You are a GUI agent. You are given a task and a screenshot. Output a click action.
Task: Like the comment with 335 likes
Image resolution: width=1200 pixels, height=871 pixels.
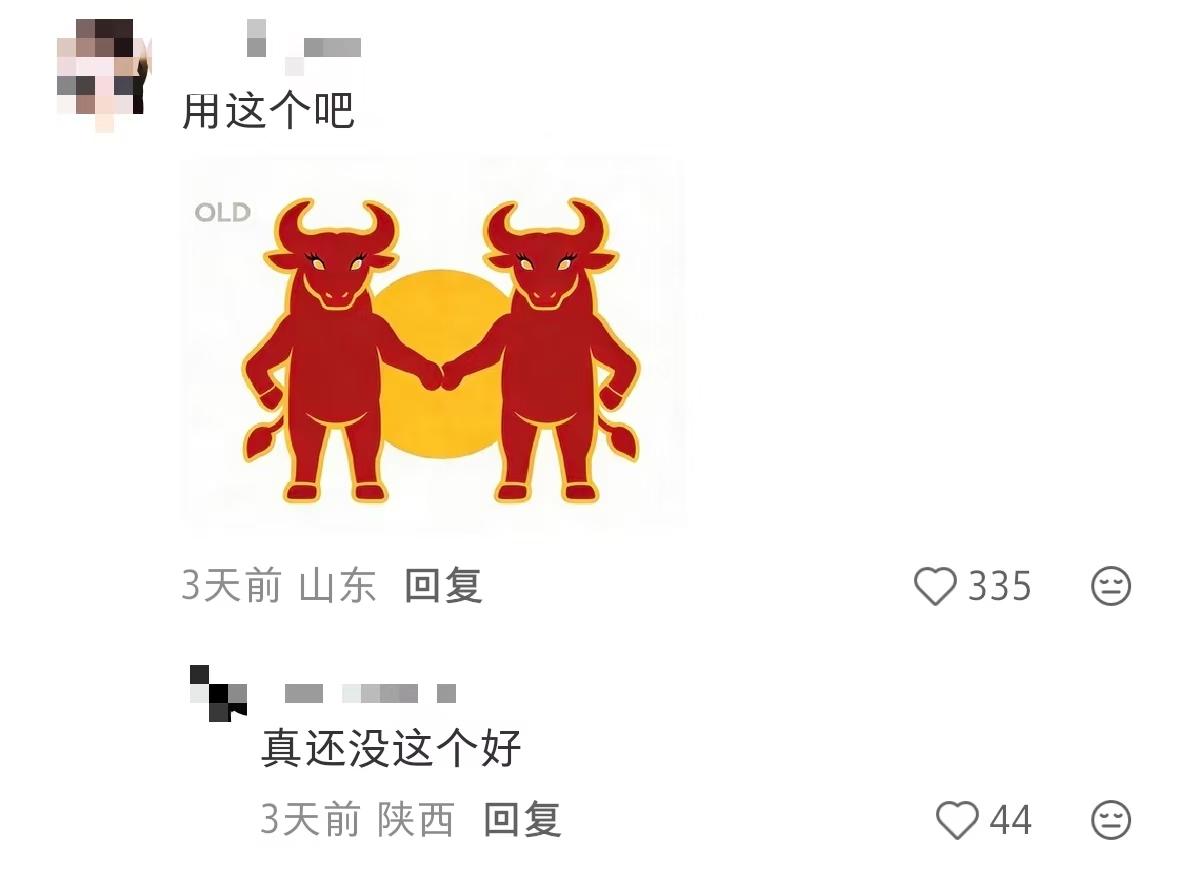936,586
